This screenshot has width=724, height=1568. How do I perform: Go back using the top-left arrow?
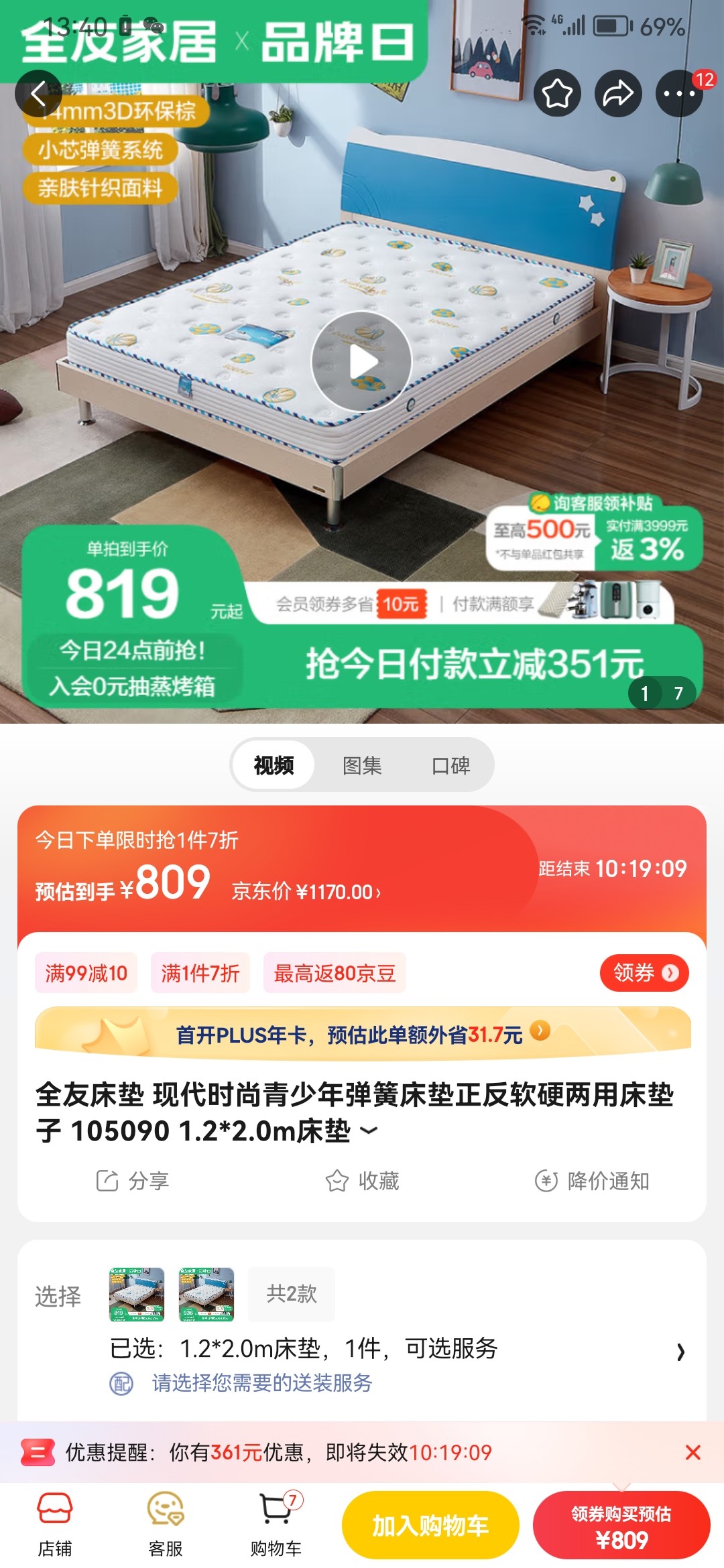coord(38,93)
